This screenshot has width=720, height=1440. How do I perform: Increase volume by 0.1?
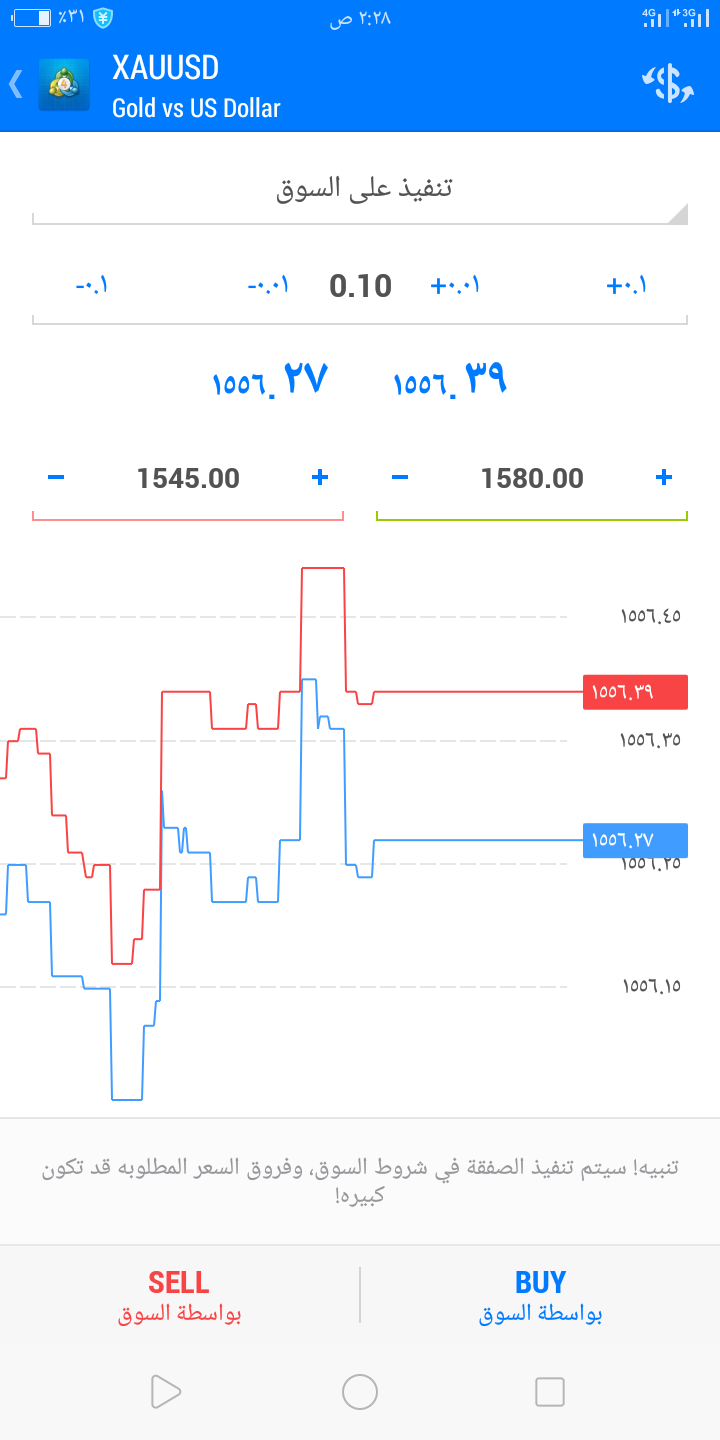pos(627,286)
